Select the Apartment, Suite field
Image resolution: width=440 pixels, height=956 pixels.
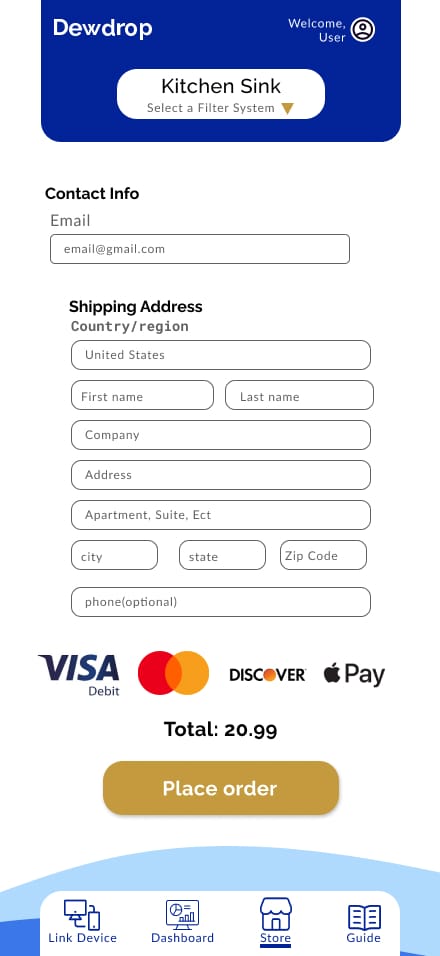[x=221, y=515]
